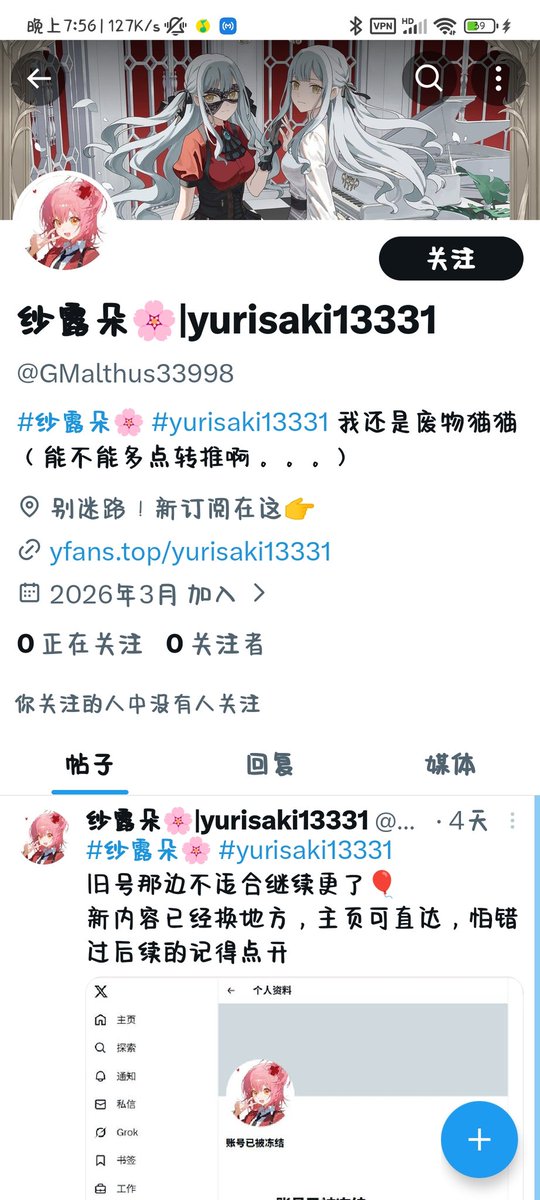This screenshot has width=540, height=1200.
Task: View the 关注者 followers list
Action: pyautogui.click(x=215, y=644)
